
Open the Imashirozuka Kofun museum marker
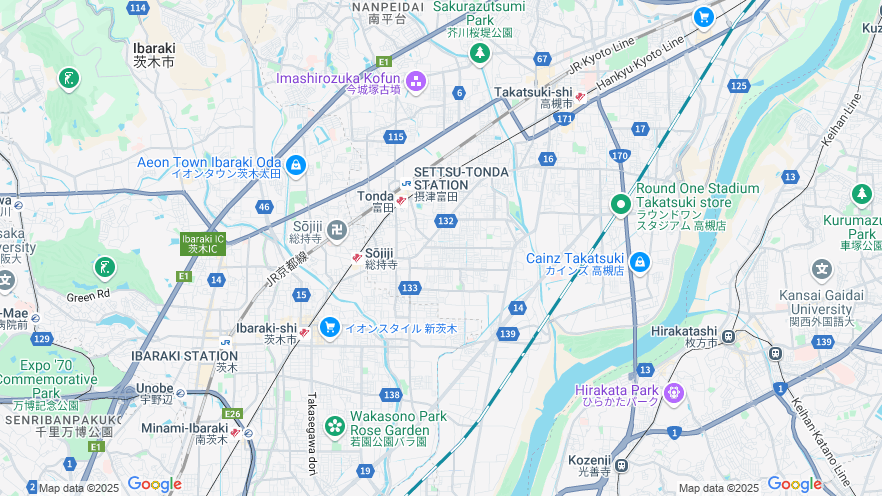click(x=416, y=80)
